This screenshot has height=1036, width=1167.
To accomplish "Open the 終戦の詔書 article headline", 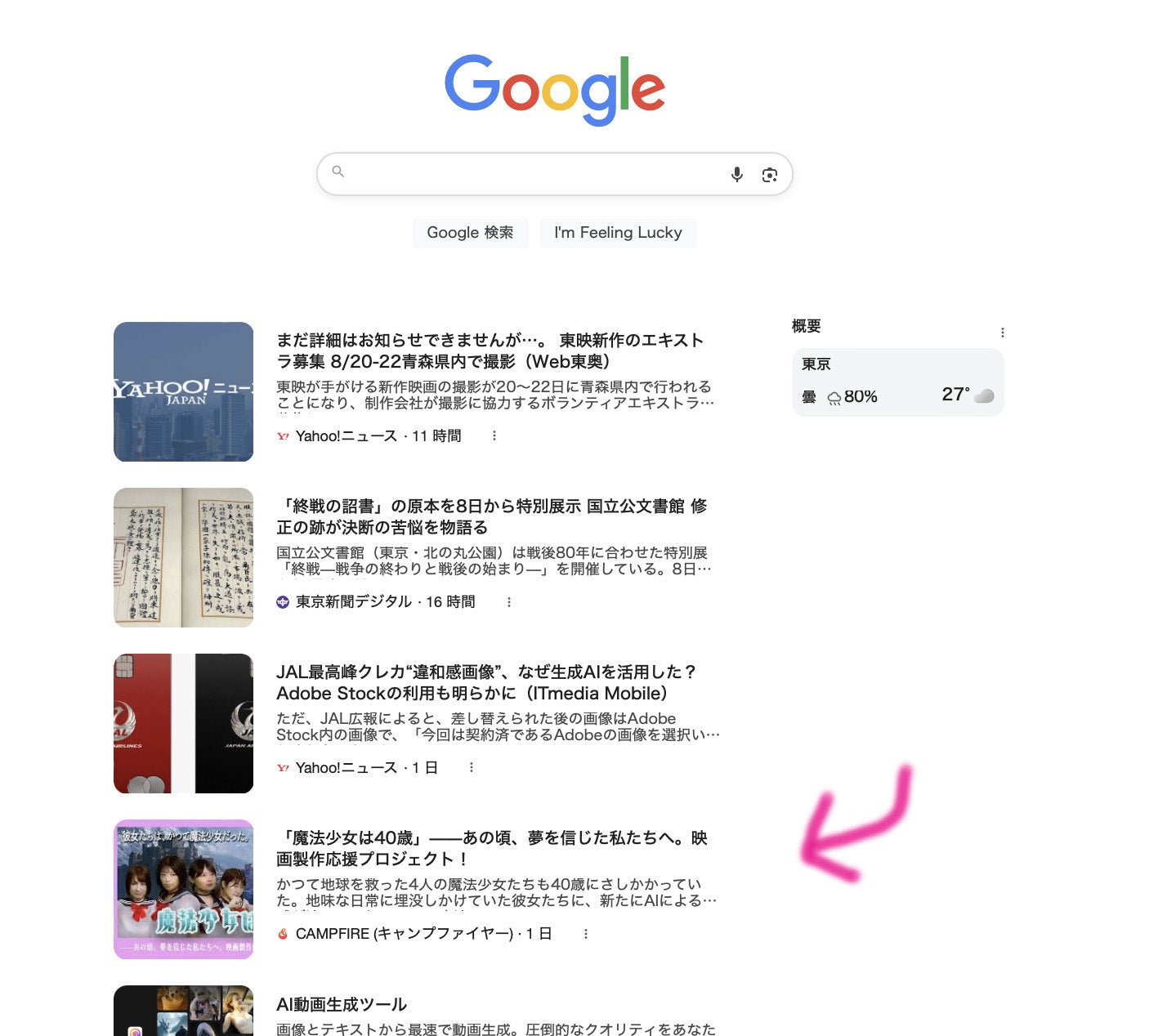I will (491, 516).
